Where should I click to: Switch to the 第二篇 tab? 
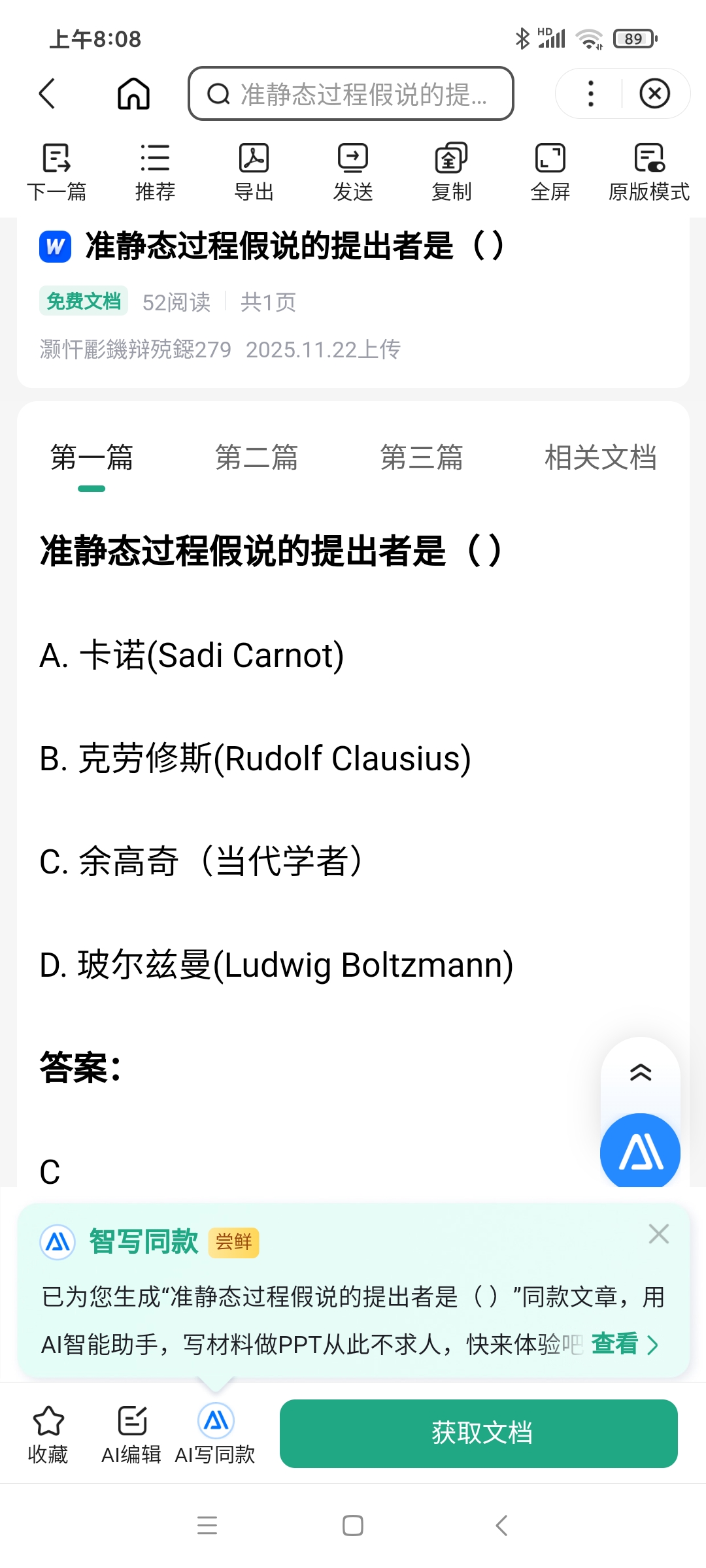pyautogui.click(x=256, y=458)
